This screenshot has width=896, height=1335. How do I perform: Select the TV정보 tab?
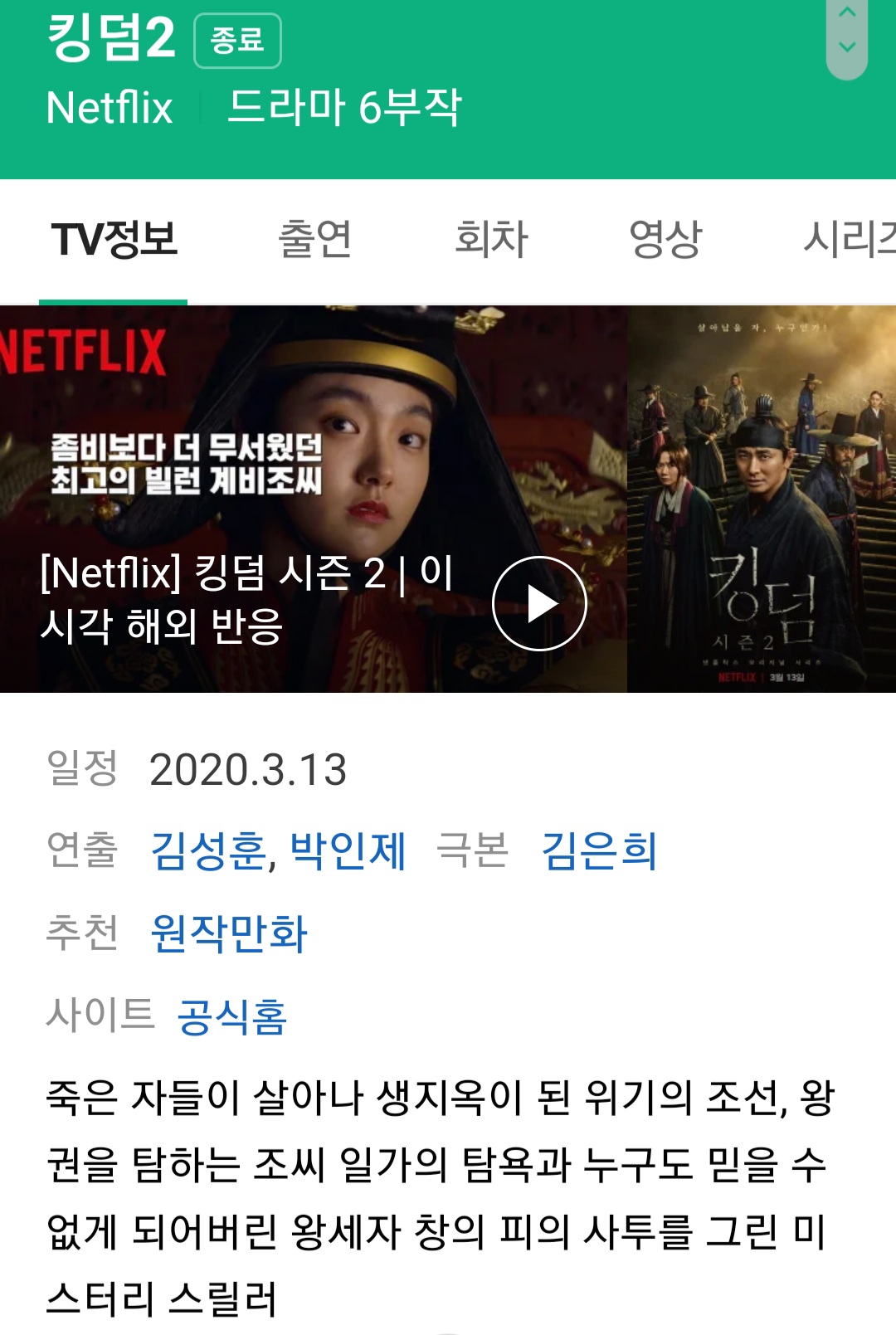pyautogui.click(x=114, y=240)
